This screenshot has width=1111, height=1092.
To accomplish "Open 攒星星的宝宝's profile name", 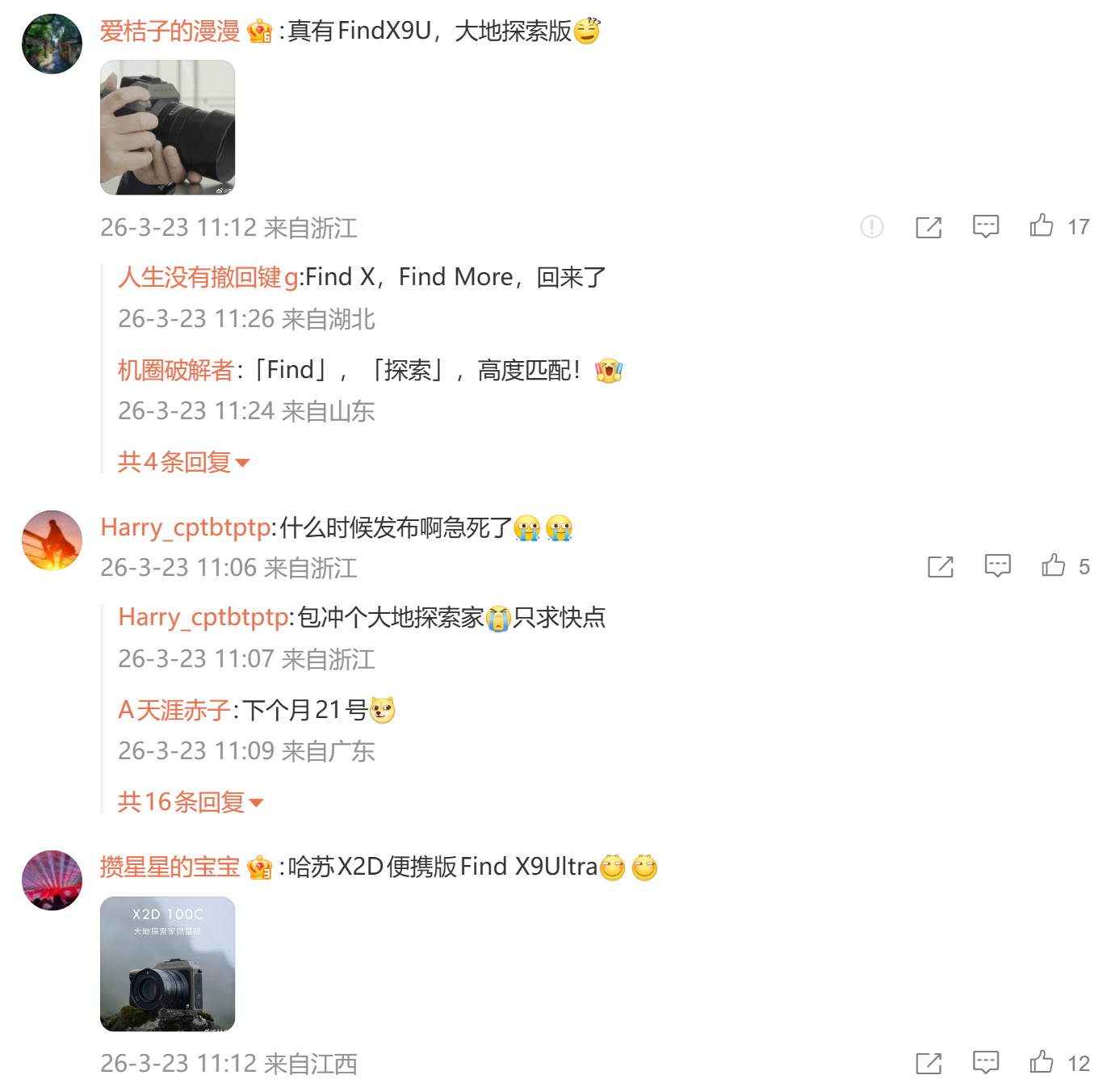I will [170, 867].
